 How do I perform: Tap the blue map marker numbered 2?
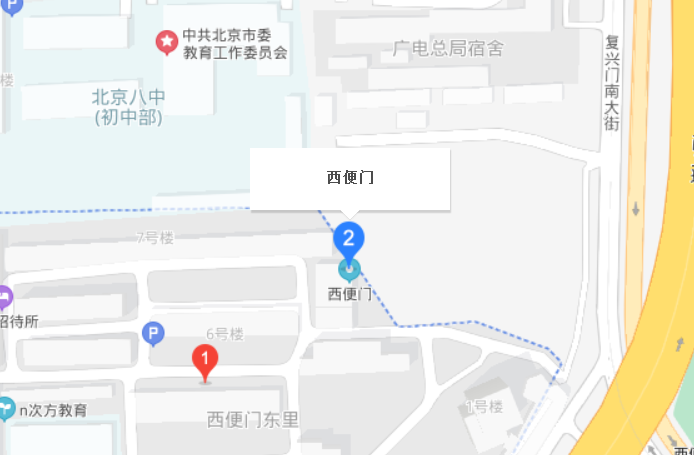coord(348,239)
